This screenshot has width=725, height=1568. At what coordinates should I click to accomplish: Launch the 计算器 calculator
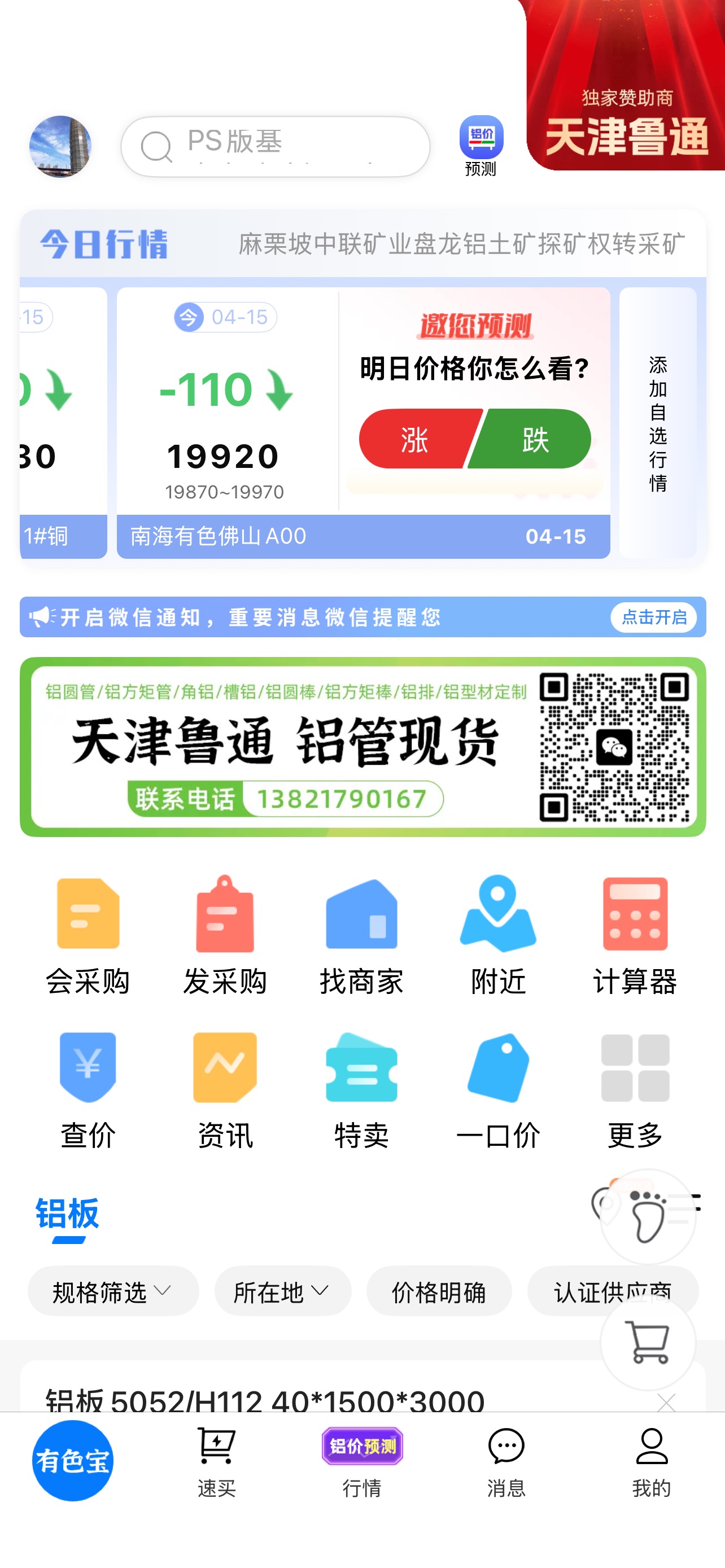635,935
